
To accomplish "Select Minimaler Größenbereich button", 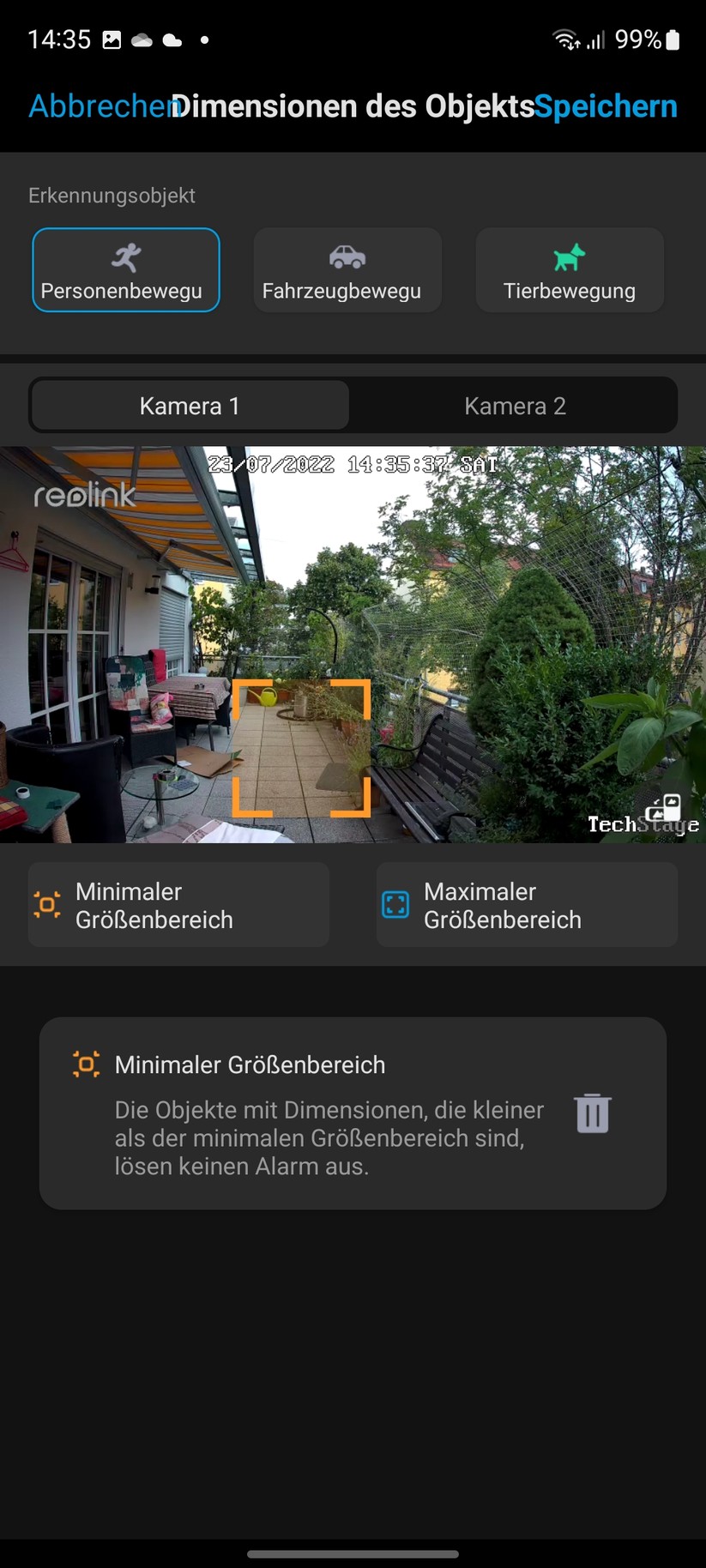I will (x=178, y=905).
